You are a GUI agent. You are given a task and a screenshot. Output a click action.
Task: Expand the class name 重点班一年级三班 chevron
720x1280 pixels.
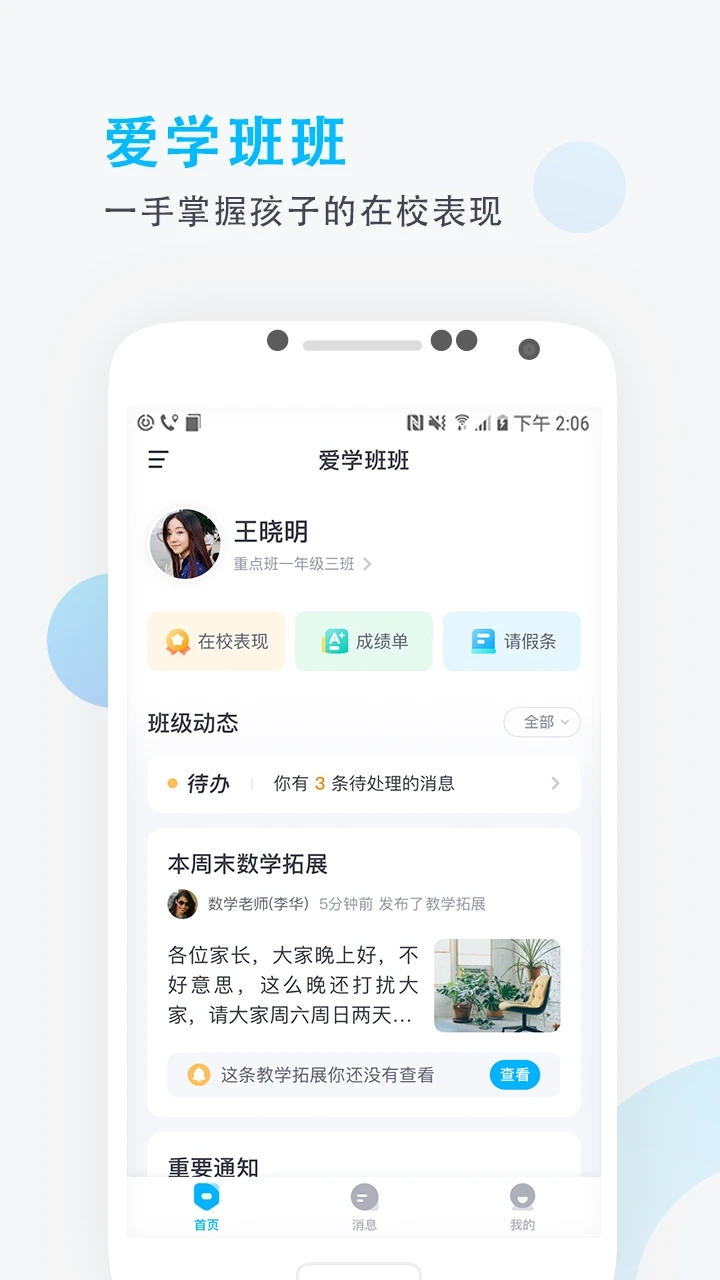pyautogui.click(x=369, y=564)
